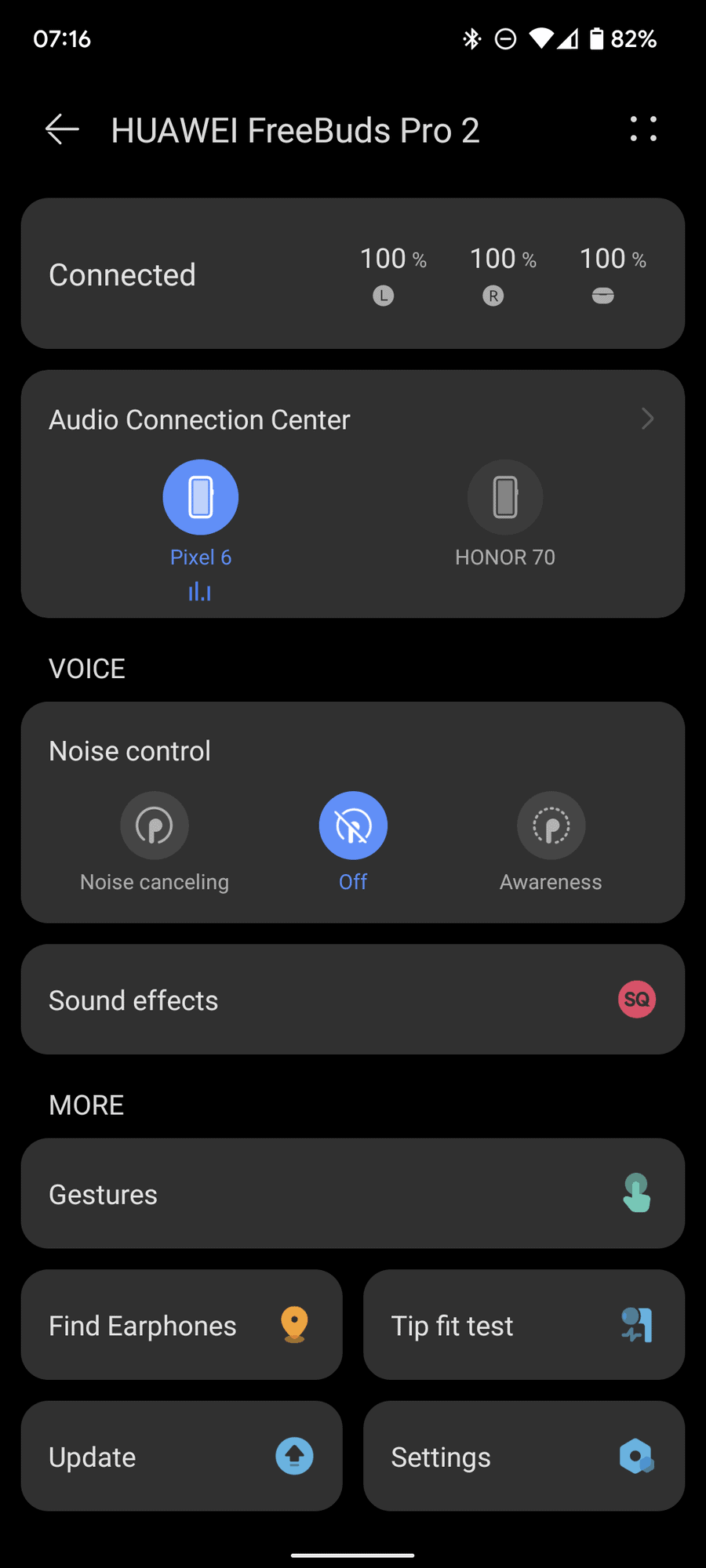
Task: Start the Tip fit test
Action: tap(524, 1325)
